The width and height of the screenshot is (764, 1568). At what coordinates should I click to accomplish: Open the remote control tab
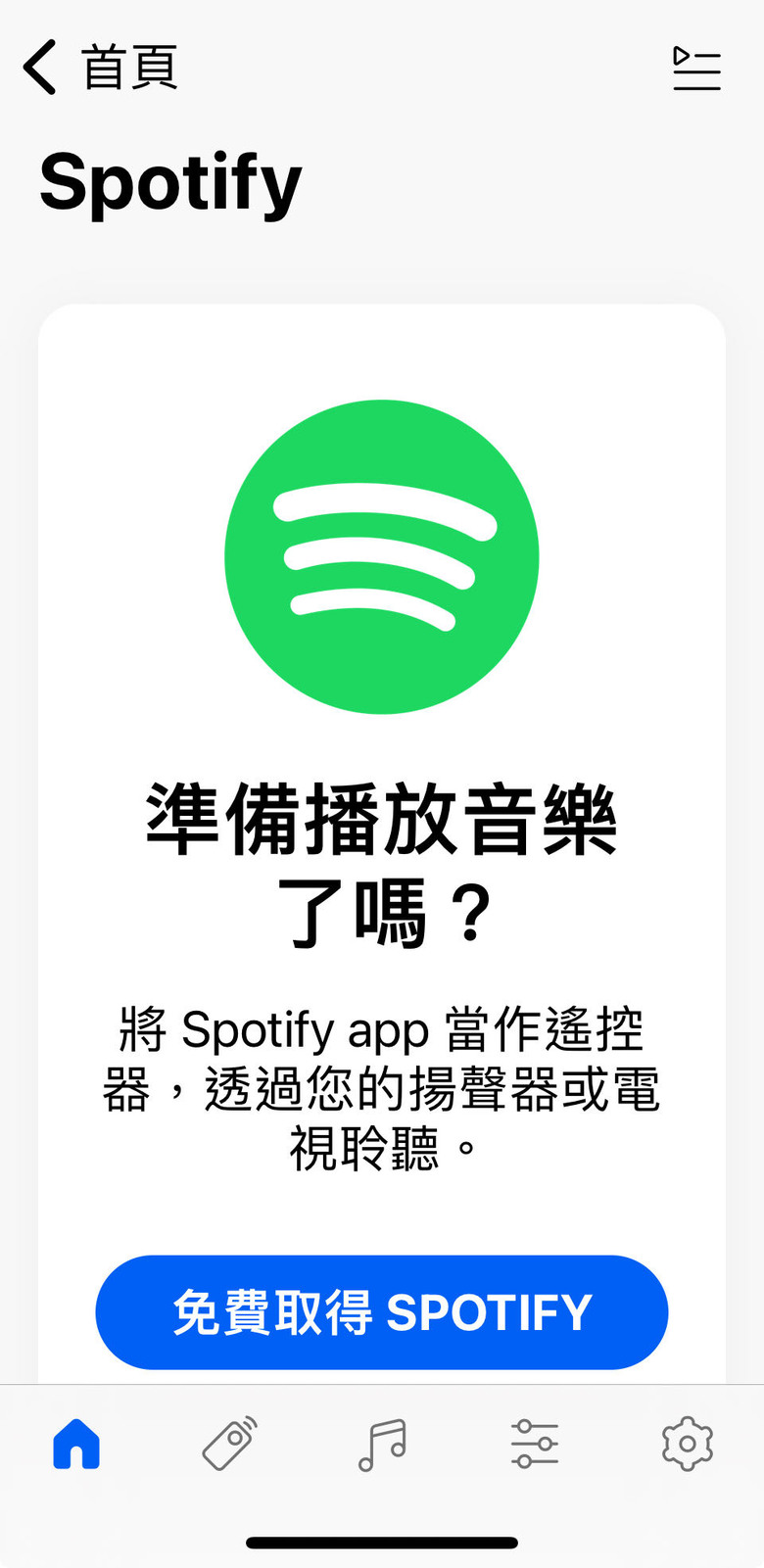pyautogui.click(x=229, y=1444)
